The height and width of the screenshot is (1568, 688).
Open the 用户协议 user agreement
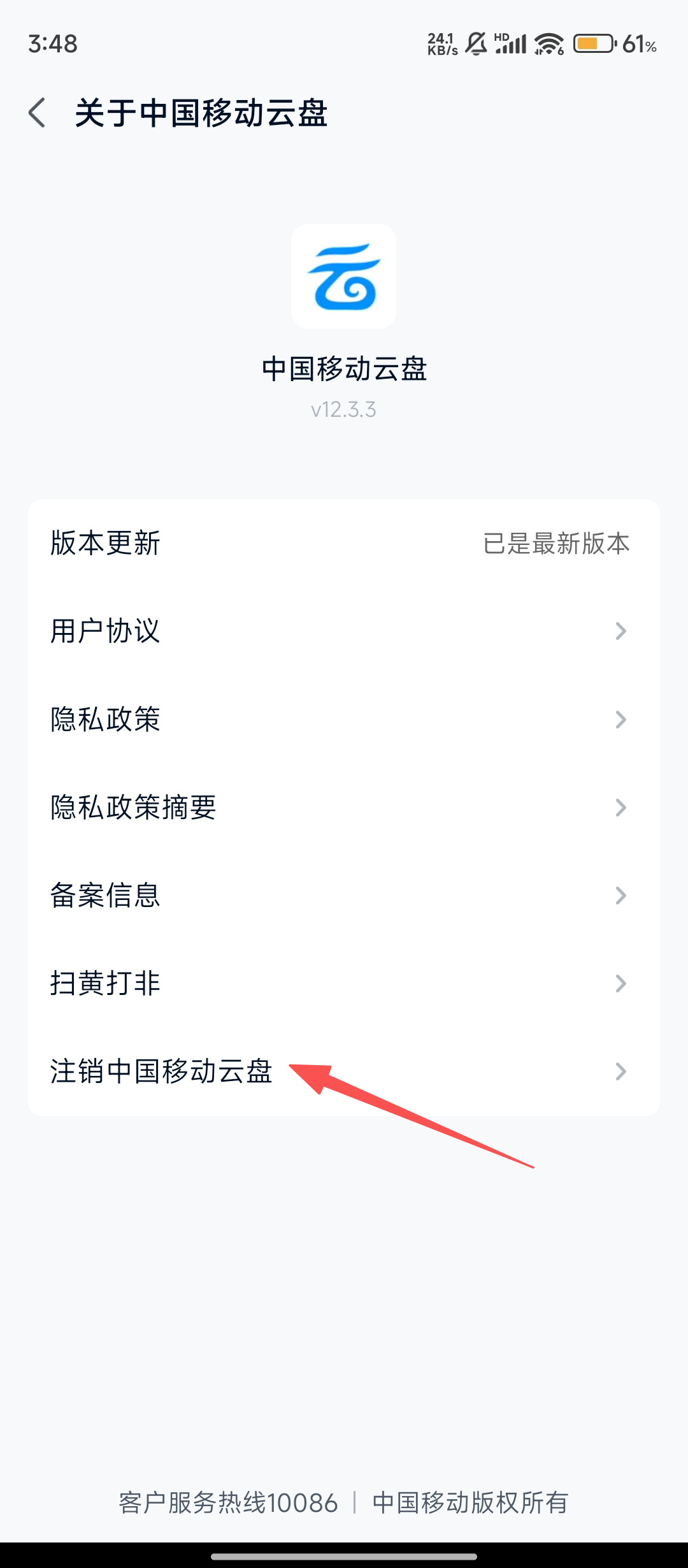click(343, 631)
